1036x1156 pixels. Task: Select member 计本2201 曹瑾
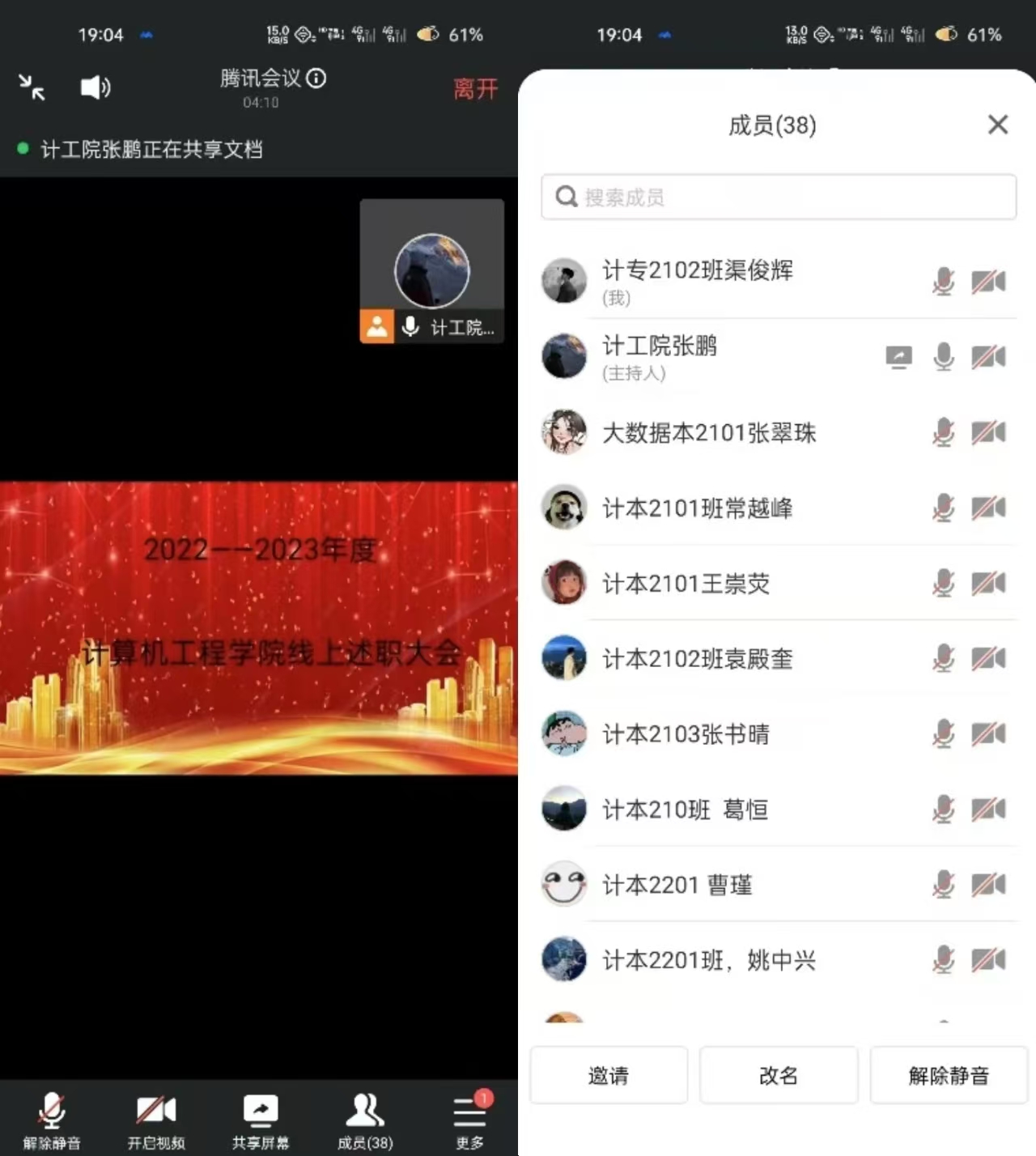(x=677, y=885)
